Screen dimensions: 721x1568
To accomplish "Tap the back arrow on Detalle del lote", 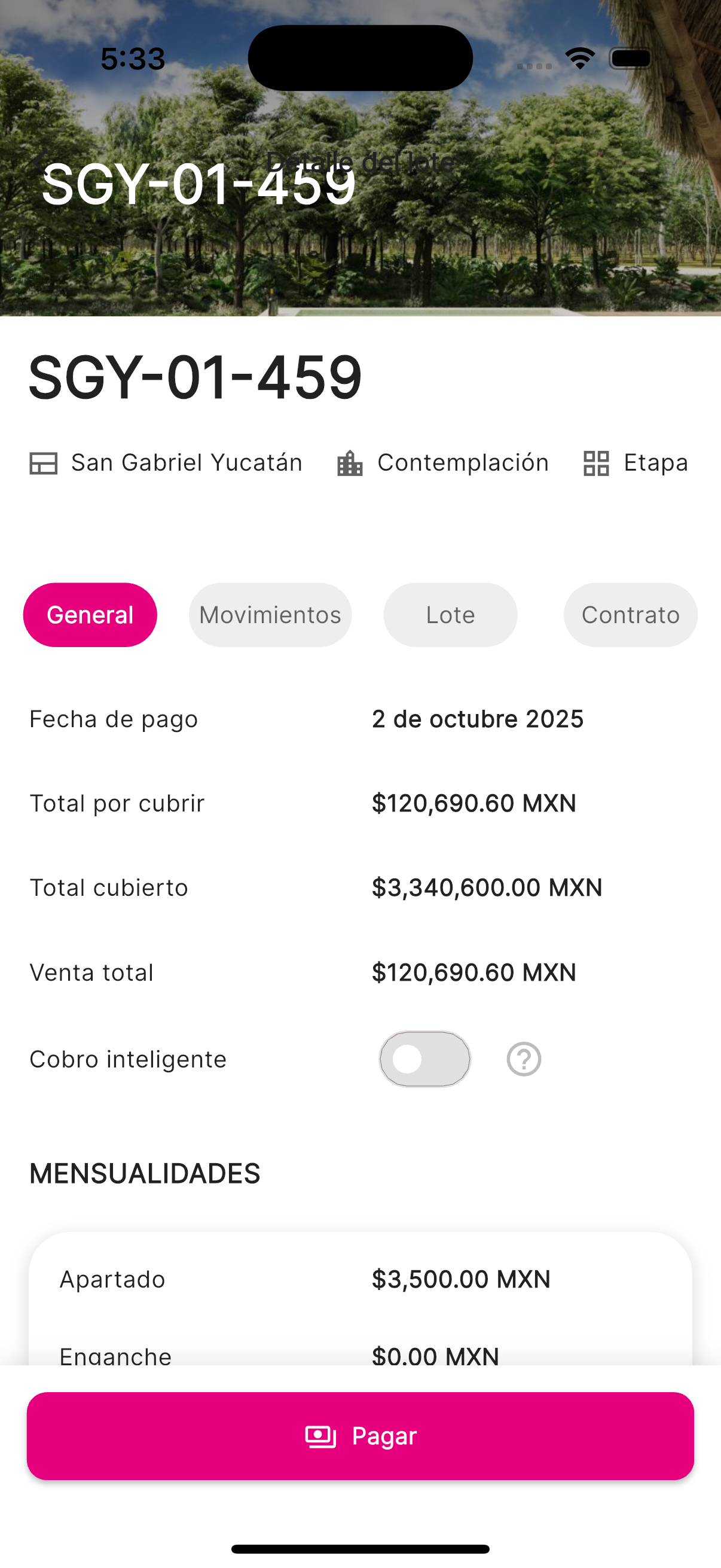I will coord(41,163).
